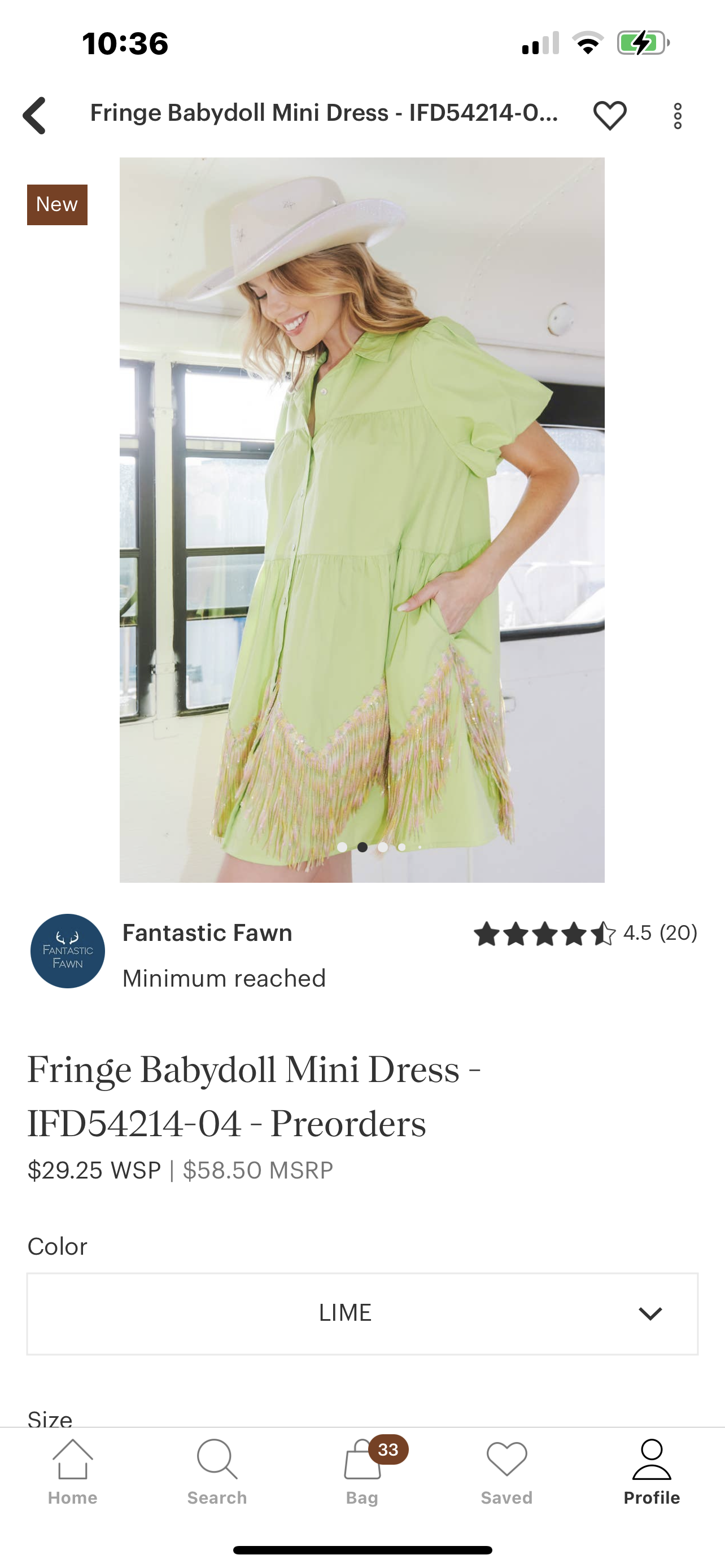725x1568 pixels.
Task: Open the Profile tab
Action: [x=652, y=1471]
